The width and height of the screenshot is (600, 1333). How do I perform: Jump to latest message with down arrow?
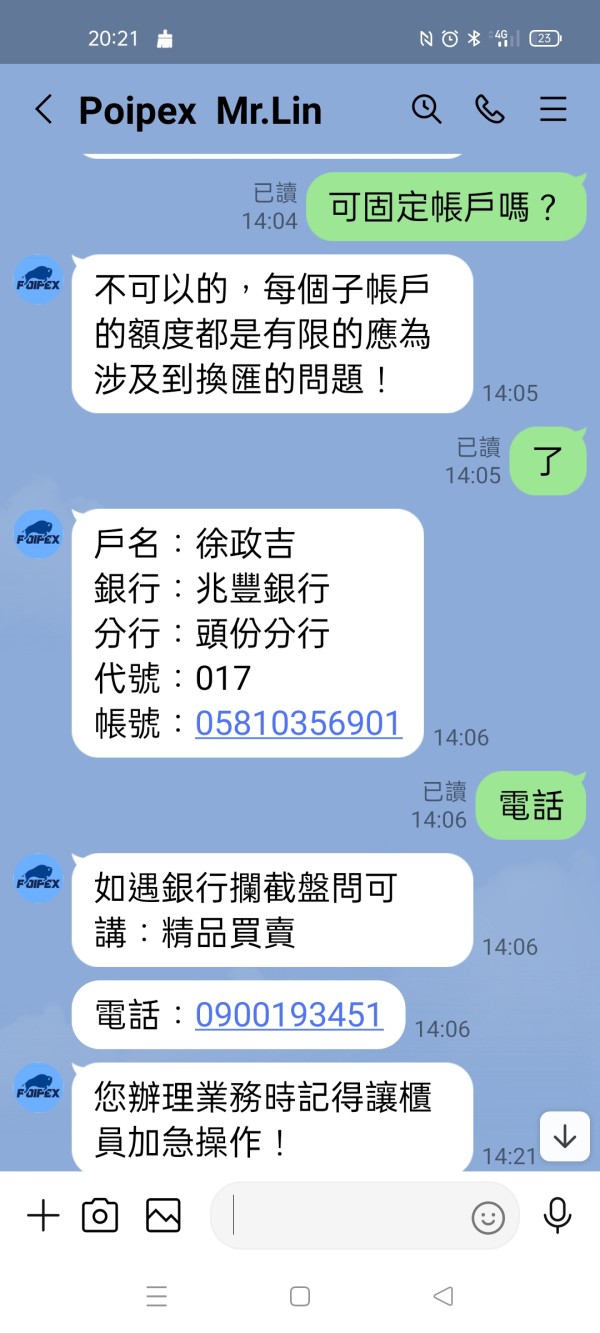(x=565, y=1136)
